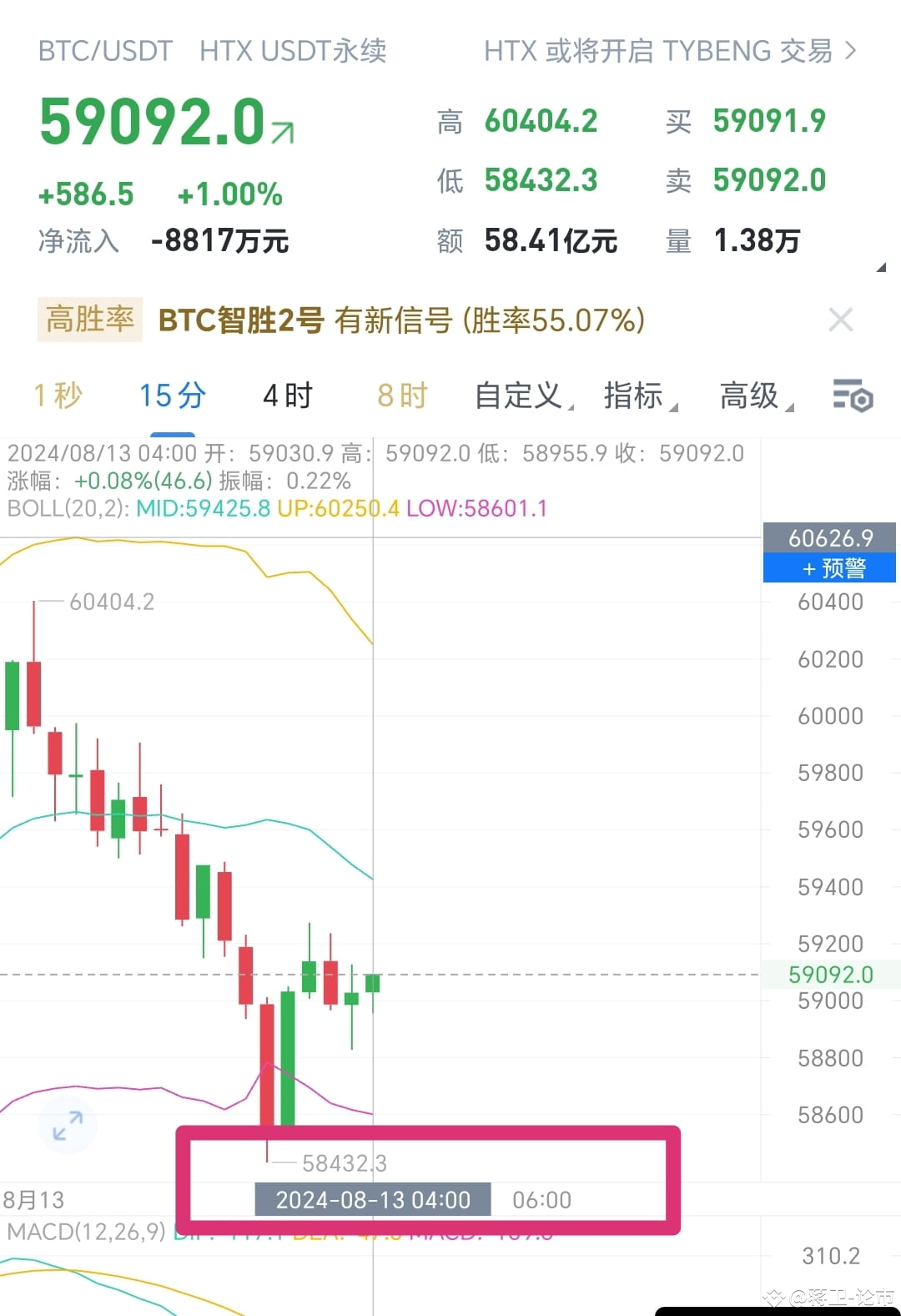901x1316 pixels.
Task: Open the HTX TYBENG 交易 announcement link
Action: point(667,52)
